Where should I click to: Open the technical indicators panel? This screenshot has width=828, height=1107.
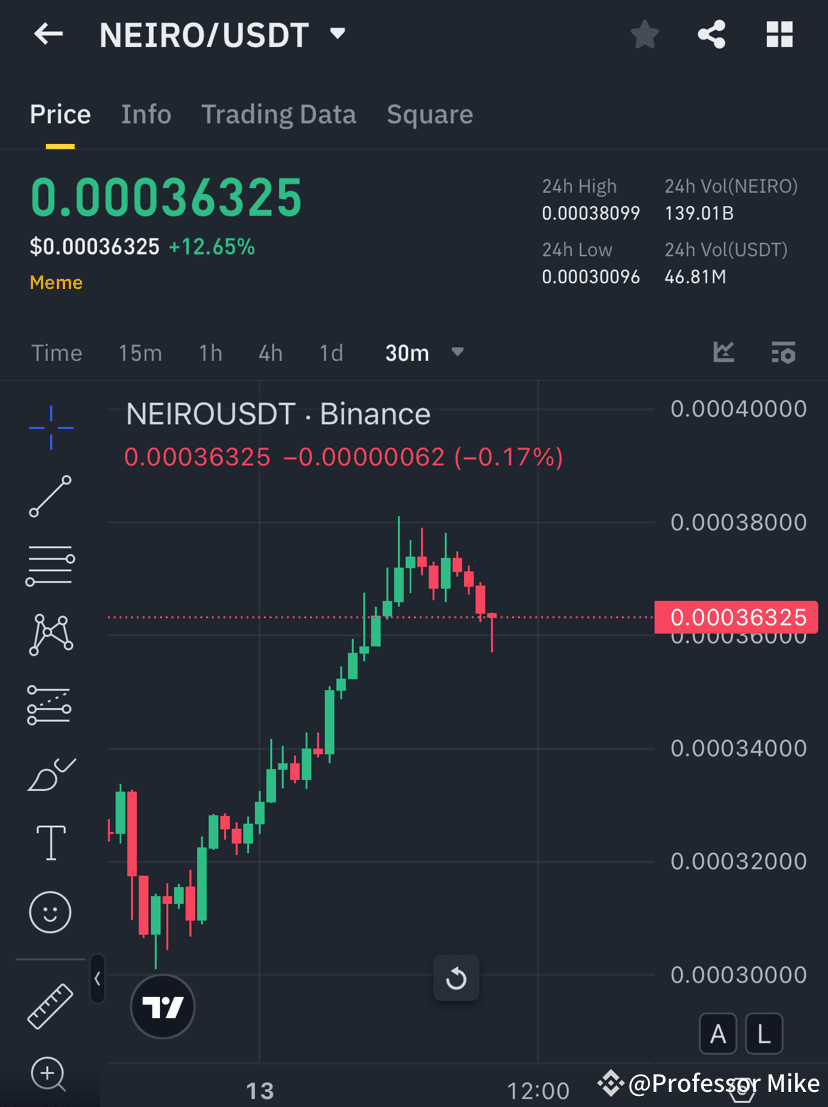point(783,352)
